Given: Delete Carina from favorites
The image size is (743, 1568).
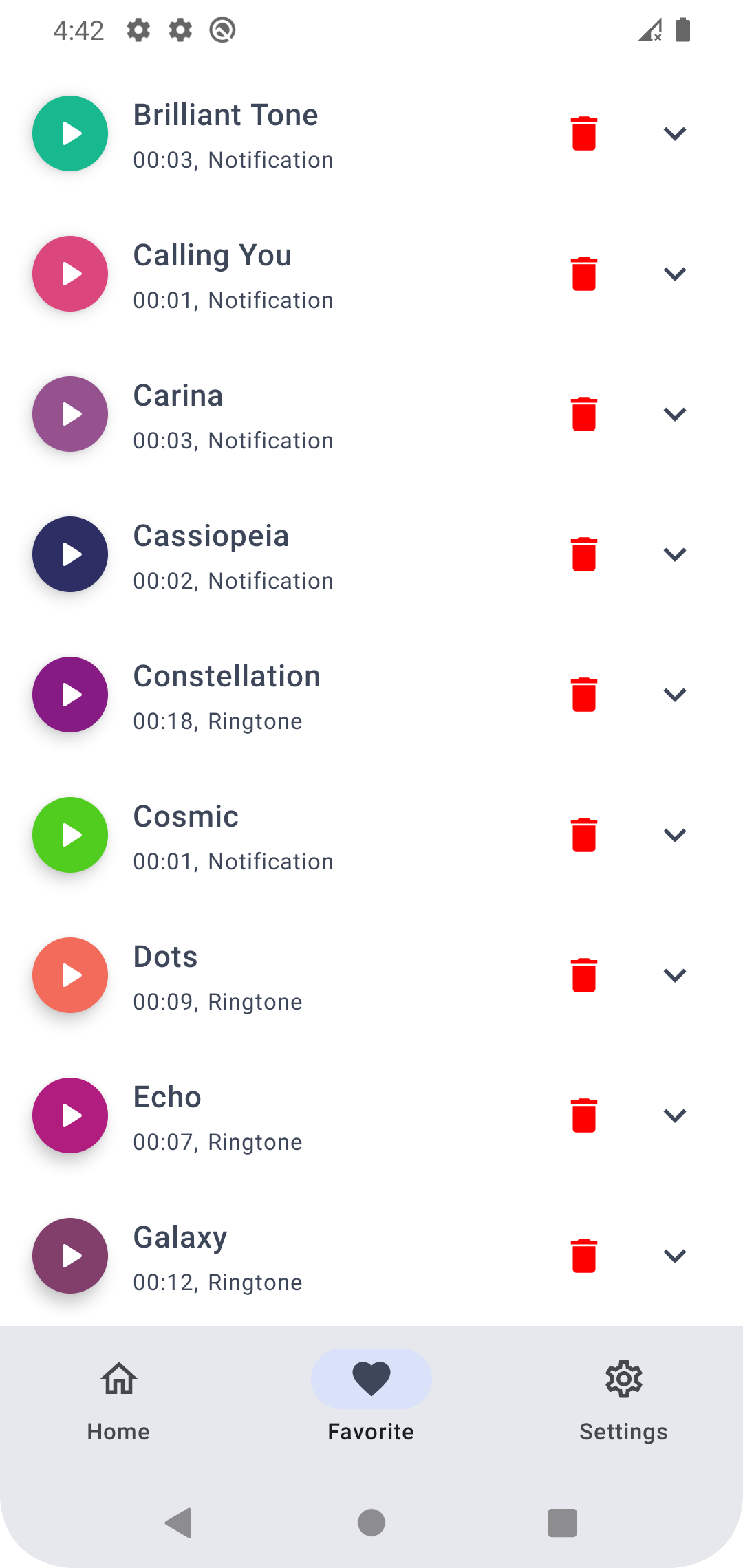Looking at the screenshot, I should (583, 414).
